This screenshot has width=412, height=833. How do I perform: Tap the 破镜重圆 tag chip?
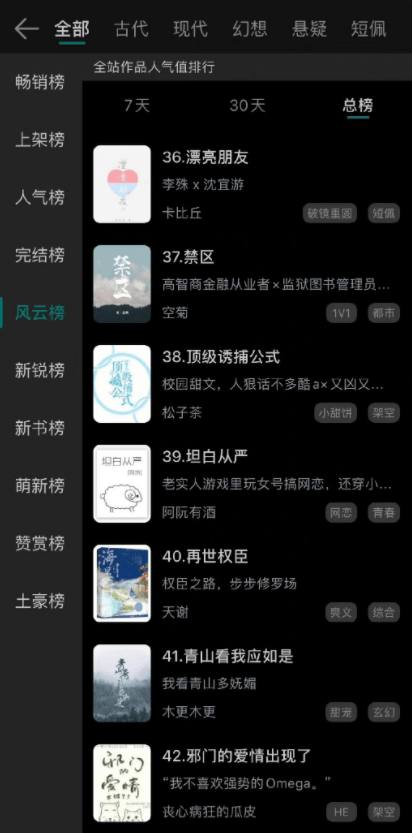click(330, 213)
